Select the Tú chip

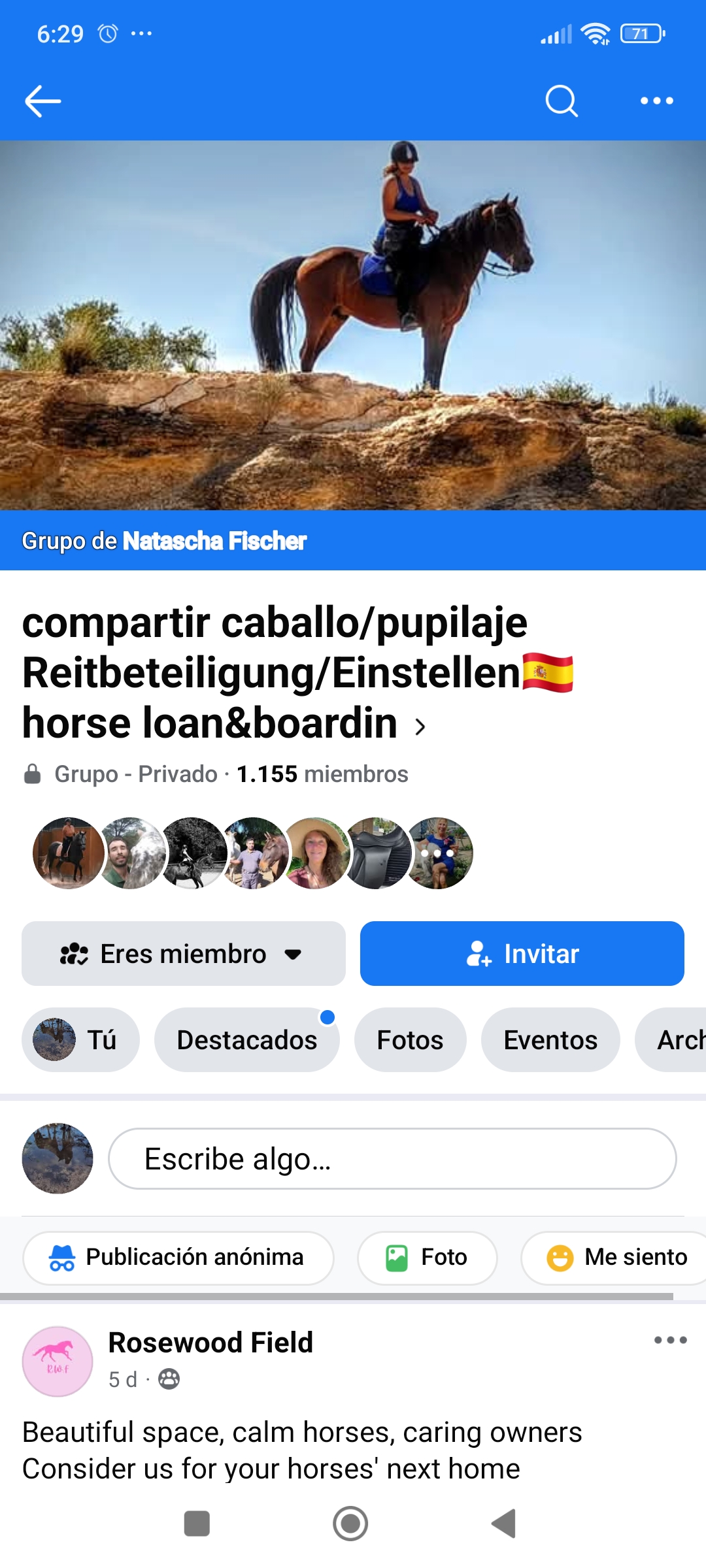(80, 1039)
